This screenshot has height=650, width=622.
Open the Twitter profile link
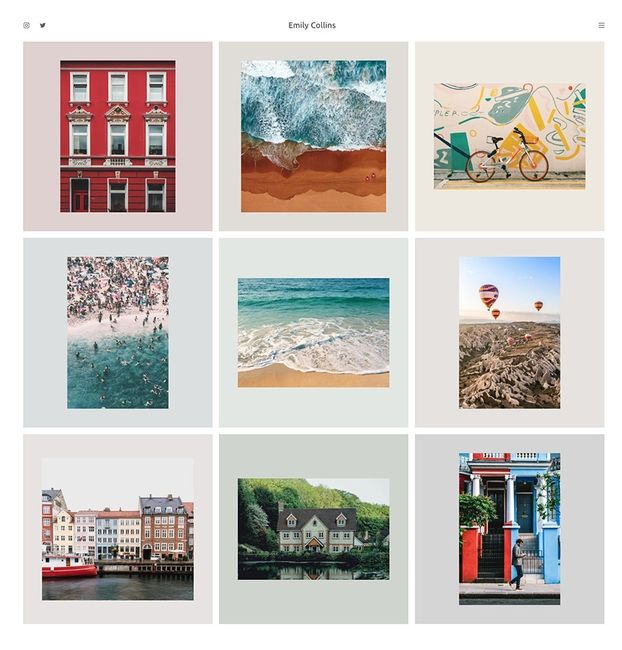pyautogui.click(x=43, y=26)
